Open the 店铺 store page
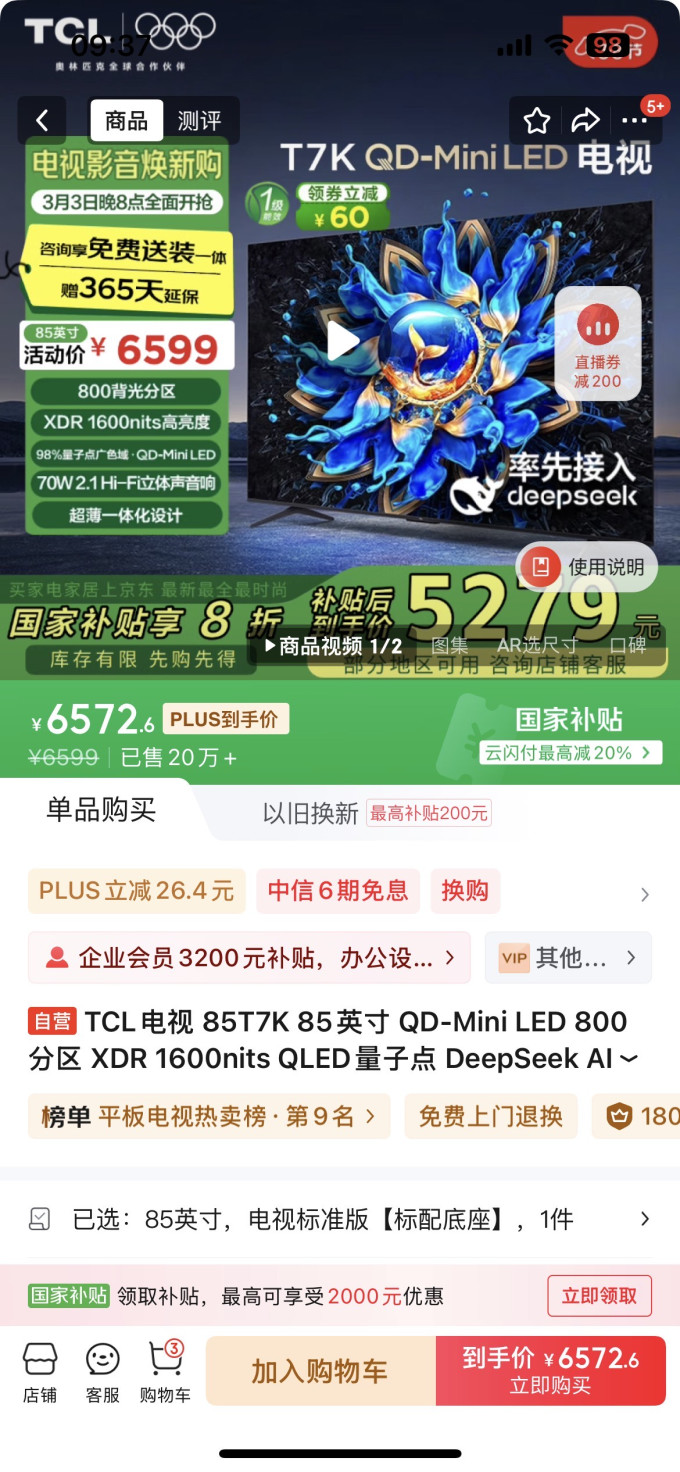 40,1373
